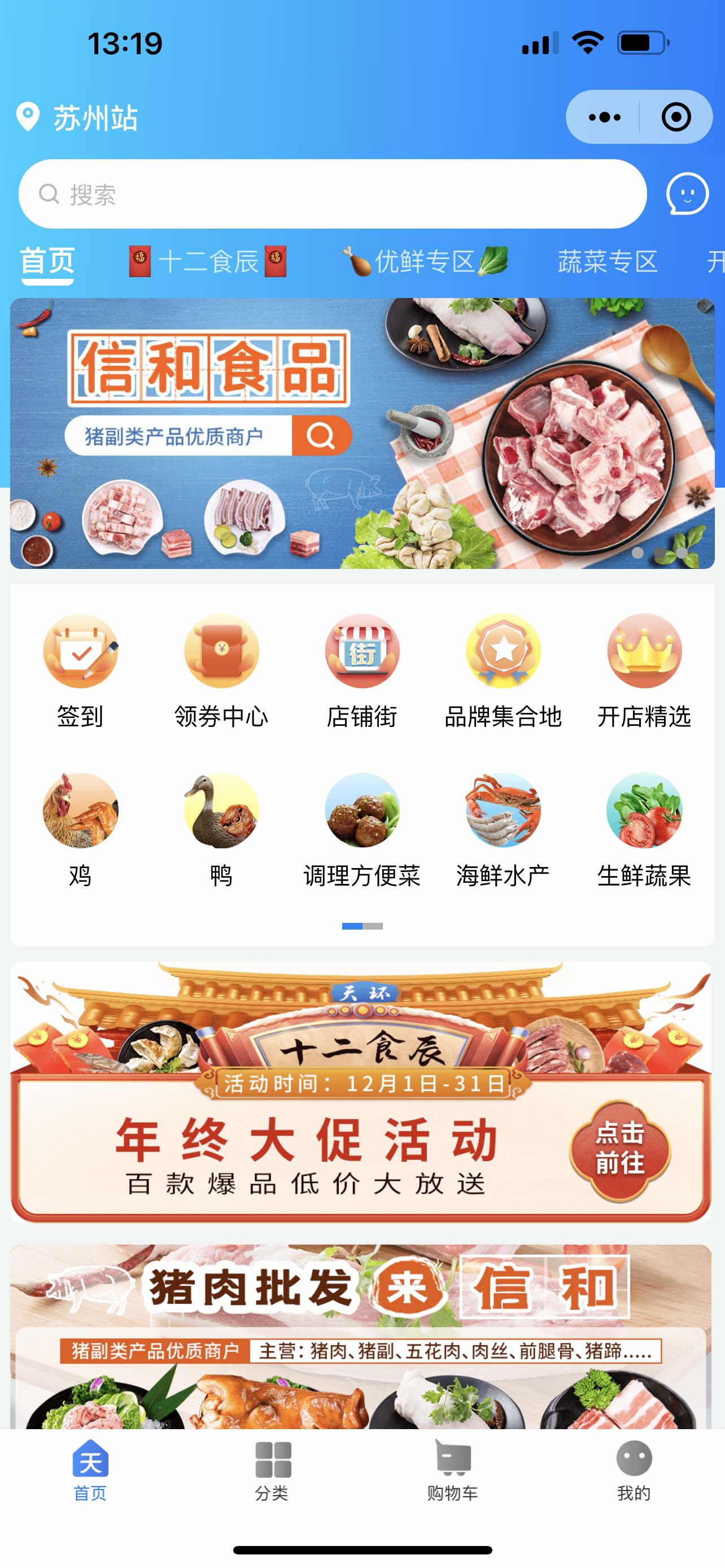Open 签到 daily check-in
Screen dimensions: 725x1568
click(x=80, y=671)
